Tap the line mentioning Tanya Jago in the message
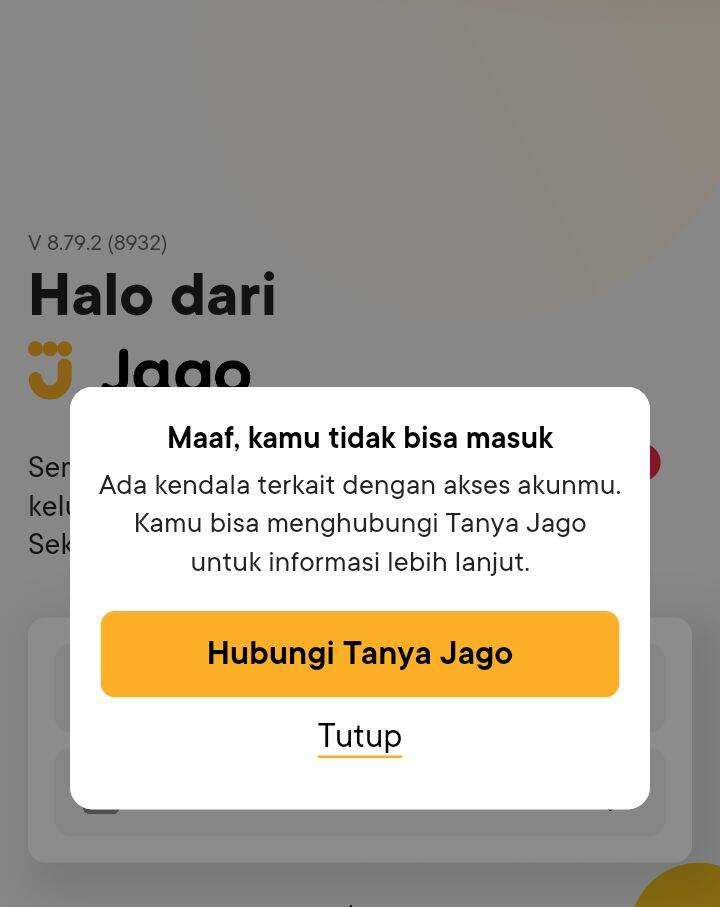Viewport: 720px width, 907px height. (x=360, y=522)
